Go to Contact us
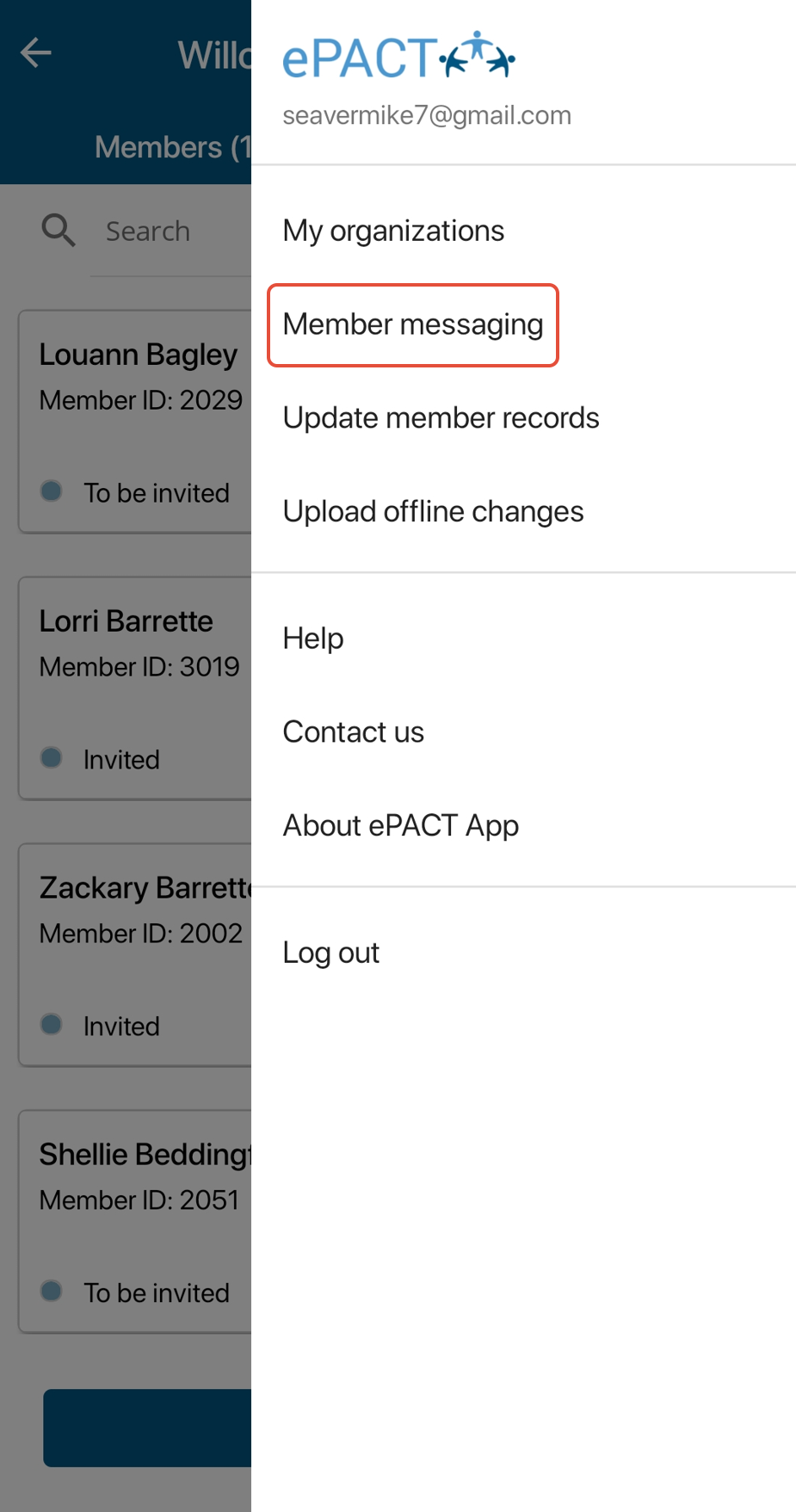796x1512 pixels. (x=353, y=732)
